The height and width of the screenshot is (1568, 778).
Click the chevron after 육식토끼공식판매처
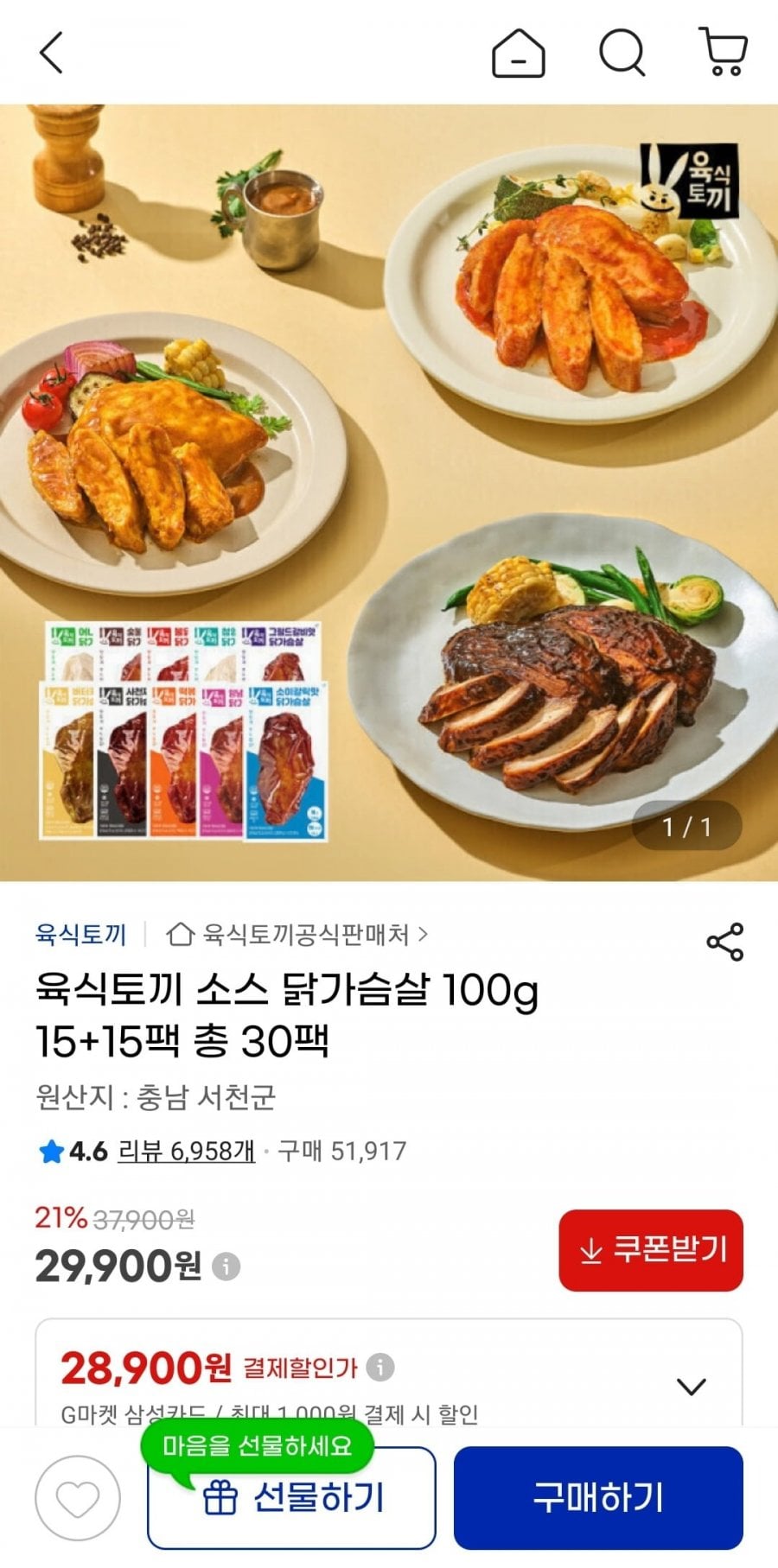point(424,936)
